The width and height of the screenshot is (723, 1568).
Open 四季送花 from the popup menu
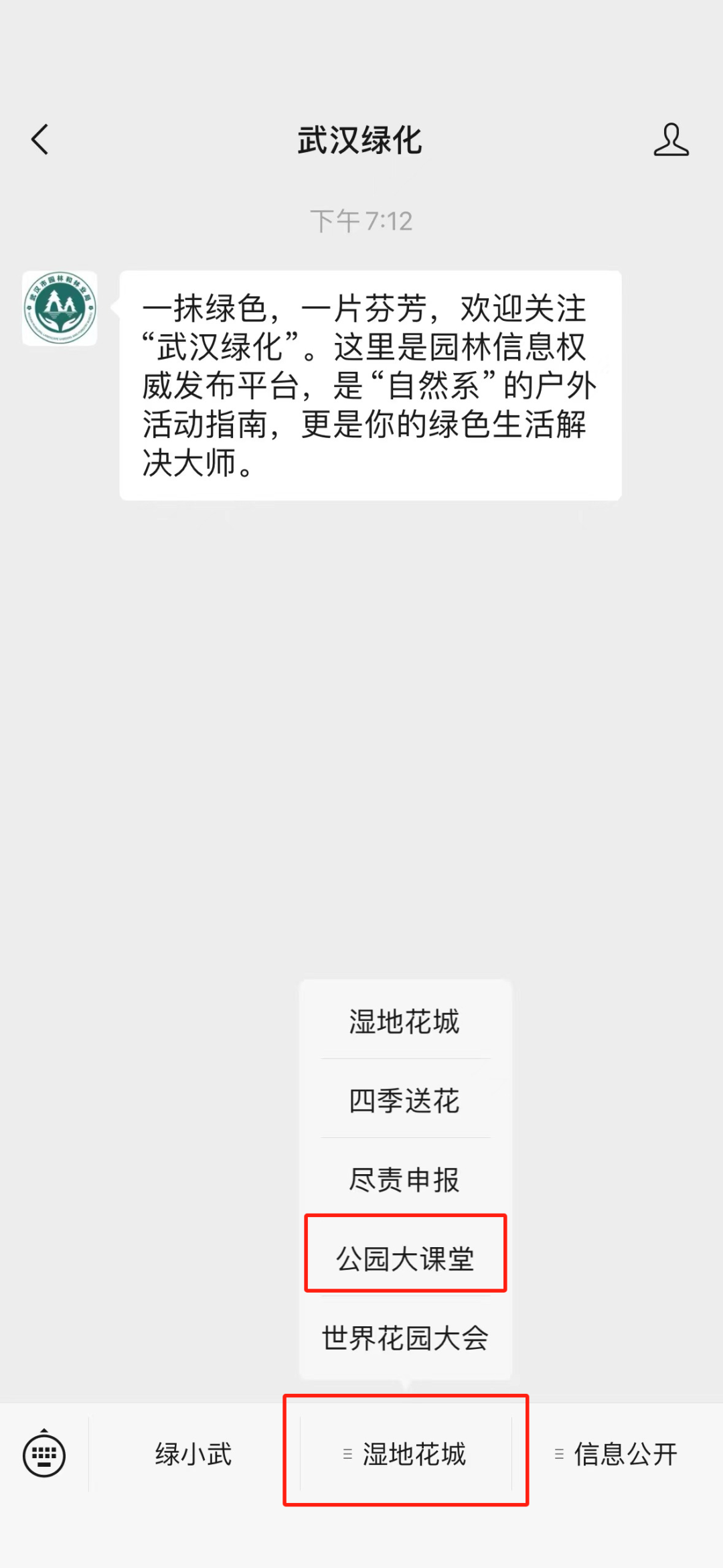(x=404, y=1100)
